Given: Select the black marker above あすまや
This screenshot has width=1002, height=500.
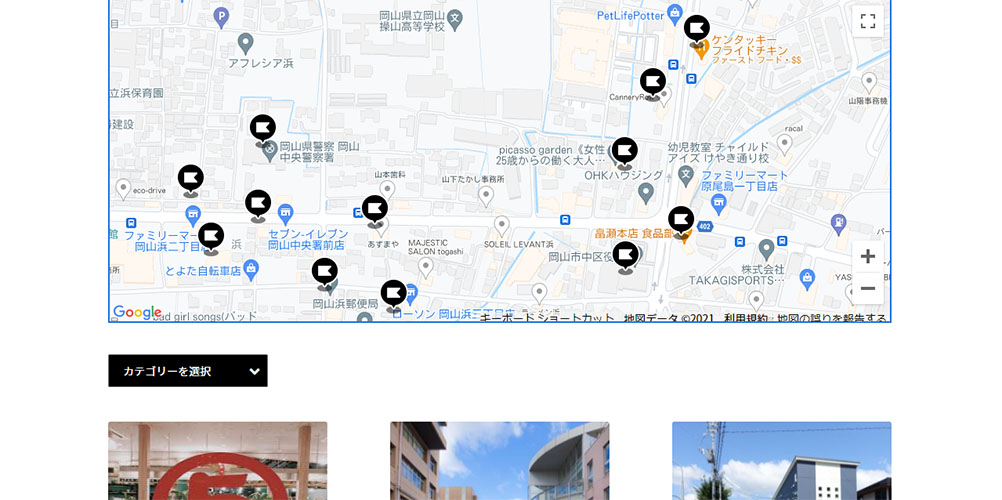Looking at the screenshot, I should pos(375,208).
